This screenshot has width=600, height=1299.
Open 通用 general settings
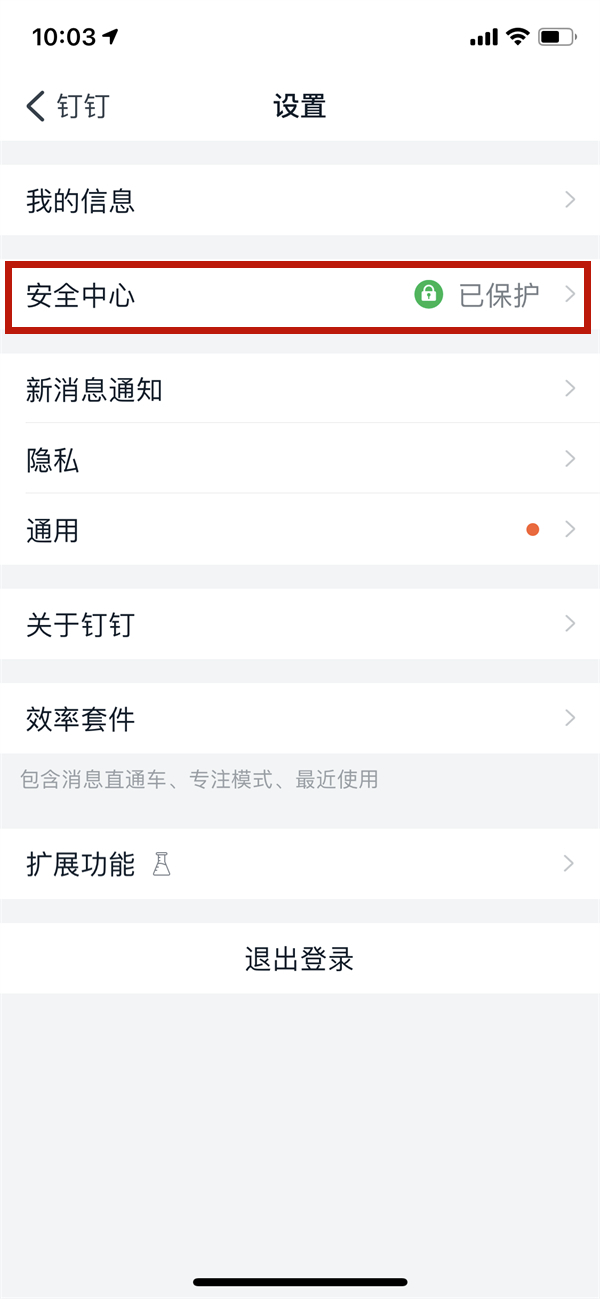pos(300,530)
